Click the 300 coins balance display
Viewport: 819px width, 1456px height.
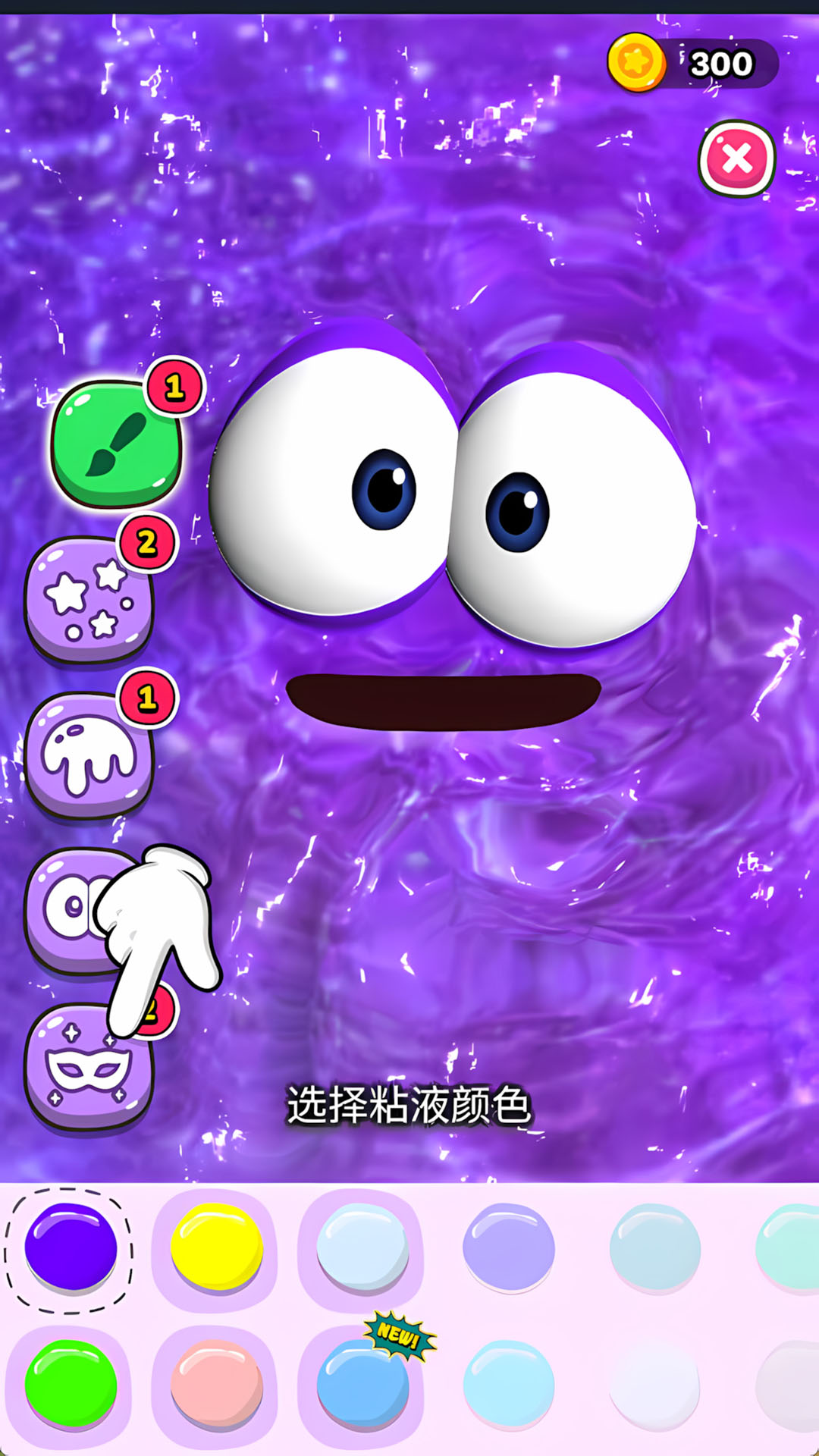tap(717, 62)
